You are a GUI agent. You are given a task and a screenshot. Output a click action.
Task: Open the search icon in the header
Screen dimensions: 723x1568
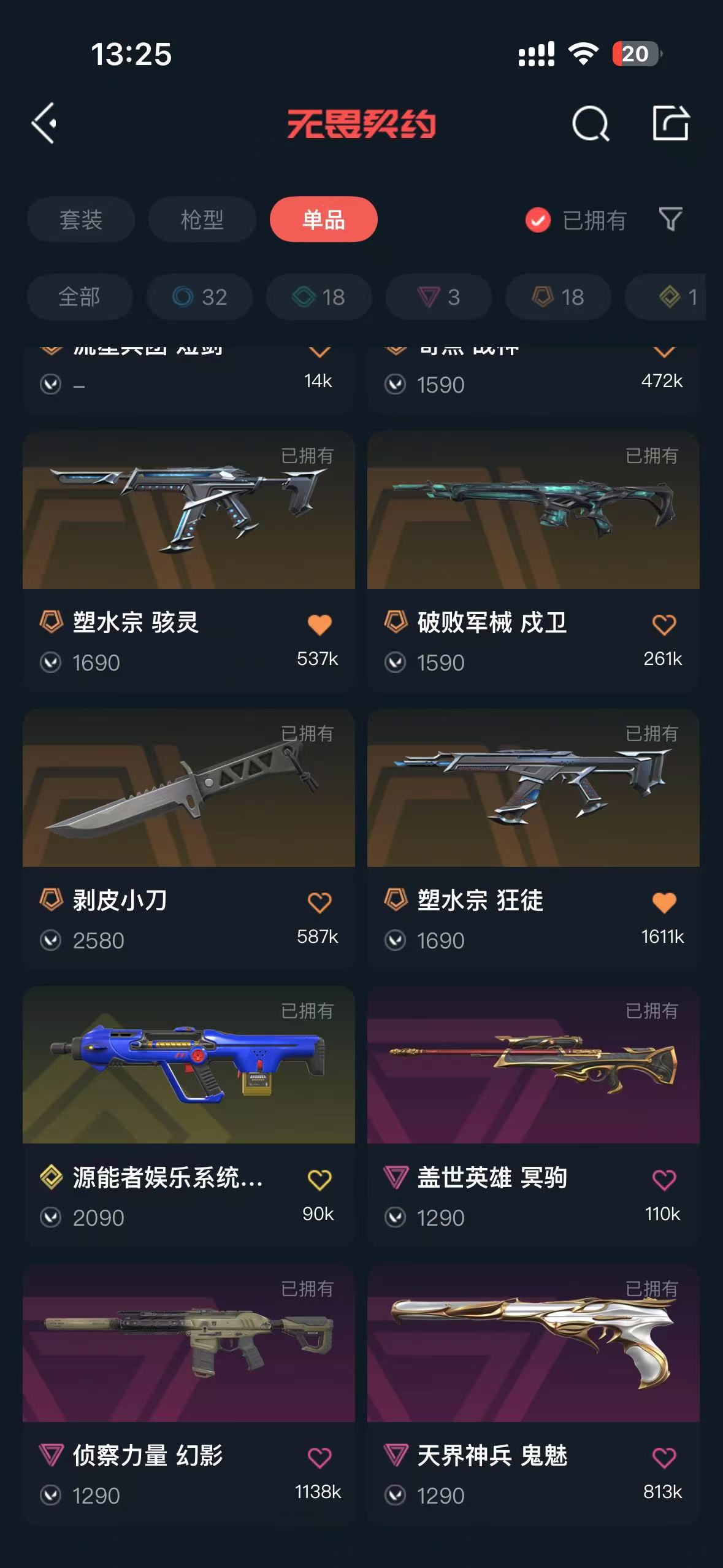pyautogui.click(x=590, y=123)
